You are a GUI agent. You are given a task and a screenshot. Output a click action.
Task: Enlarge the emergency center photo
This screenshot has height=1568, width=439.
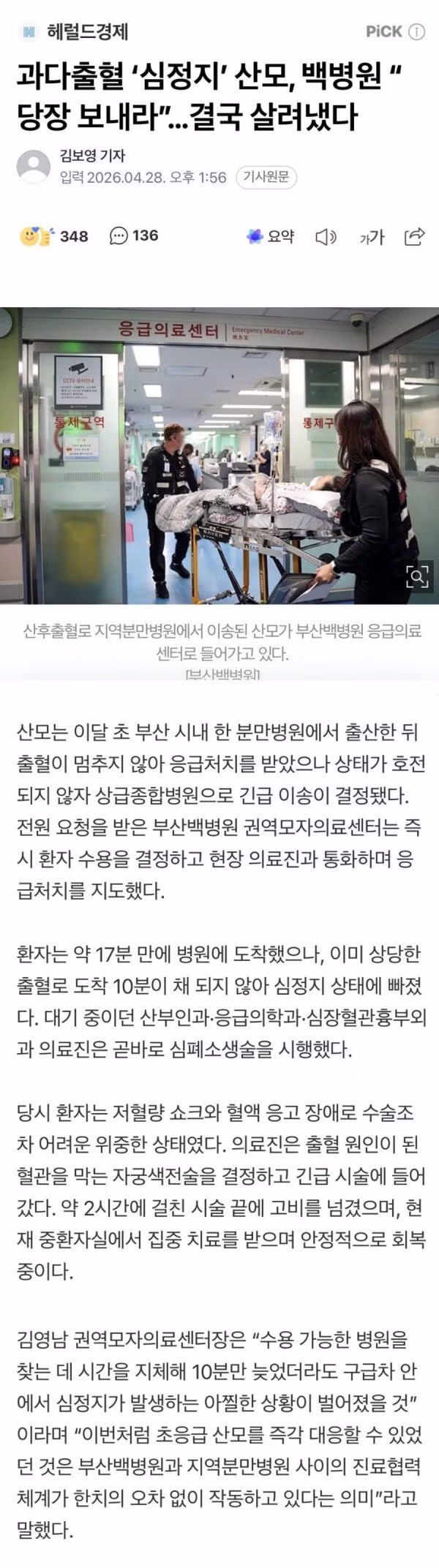(x=417, y=577)
